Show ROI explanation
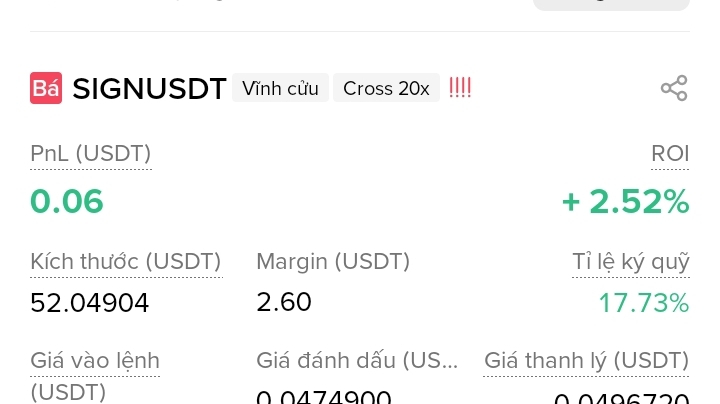The height and width of the screenshot is (404, 720). 670,154
